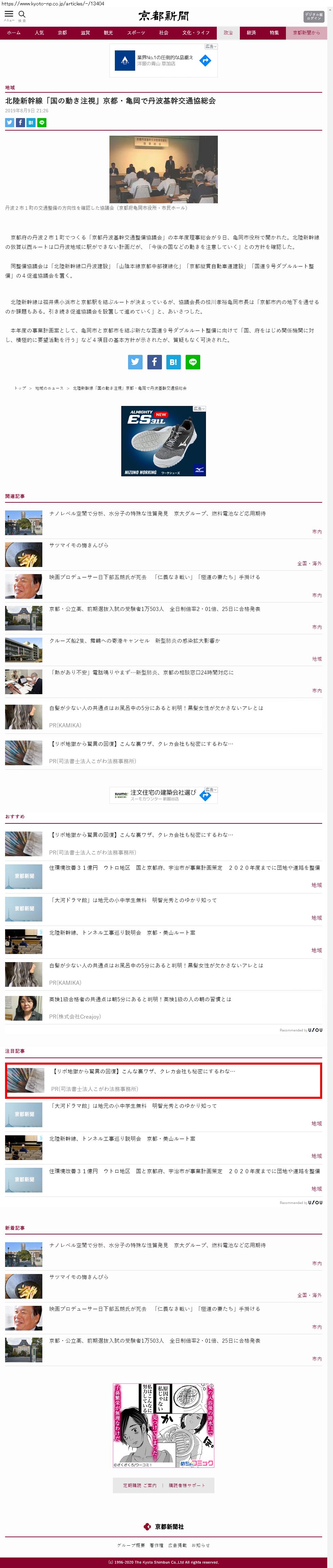Screen dimensions: 333x1568
Task: Tap the デジタル版ログイン button
Action: click(313, 17)
